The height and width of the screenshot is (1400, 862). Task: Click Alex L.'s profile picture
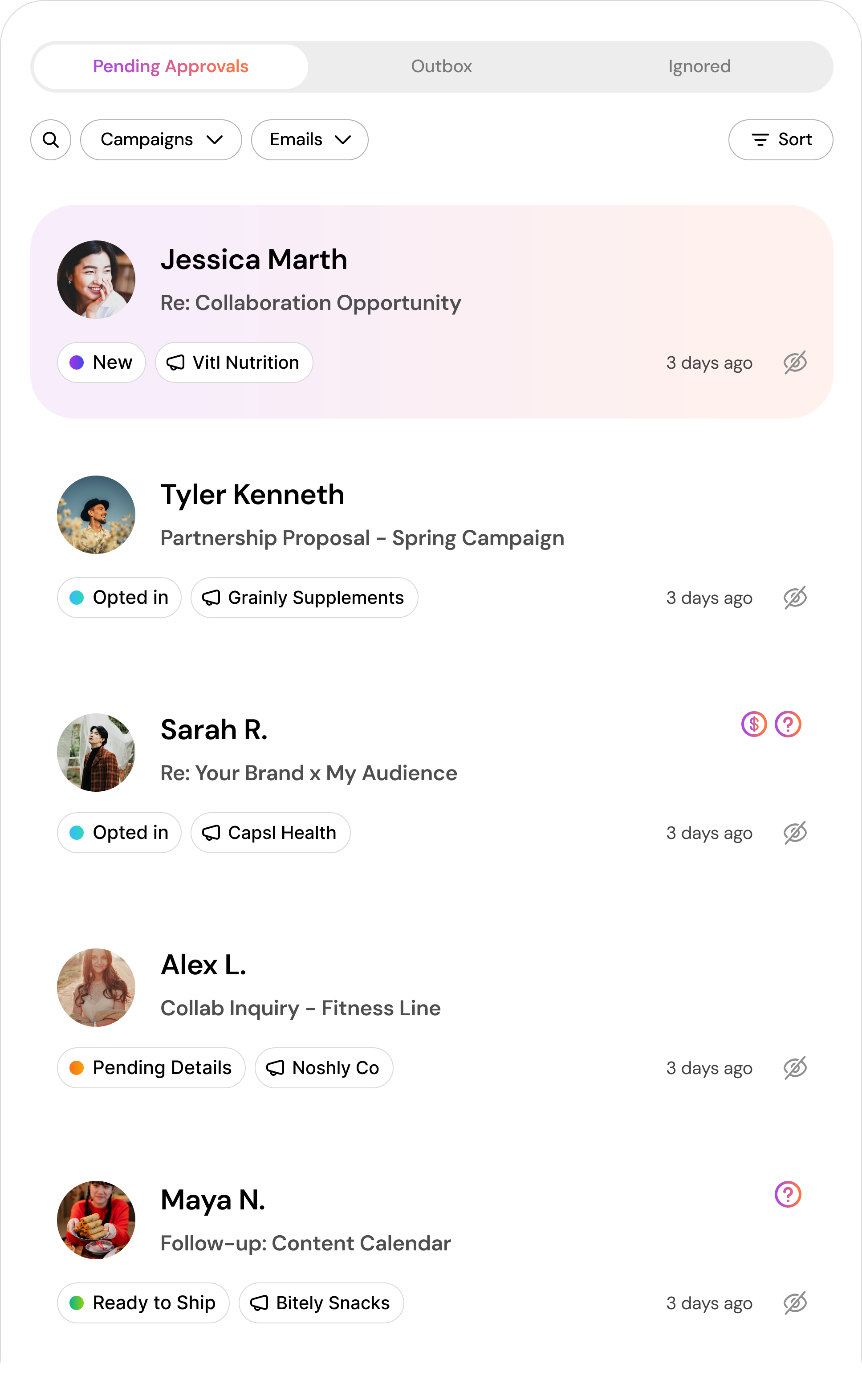pos(96,988)
